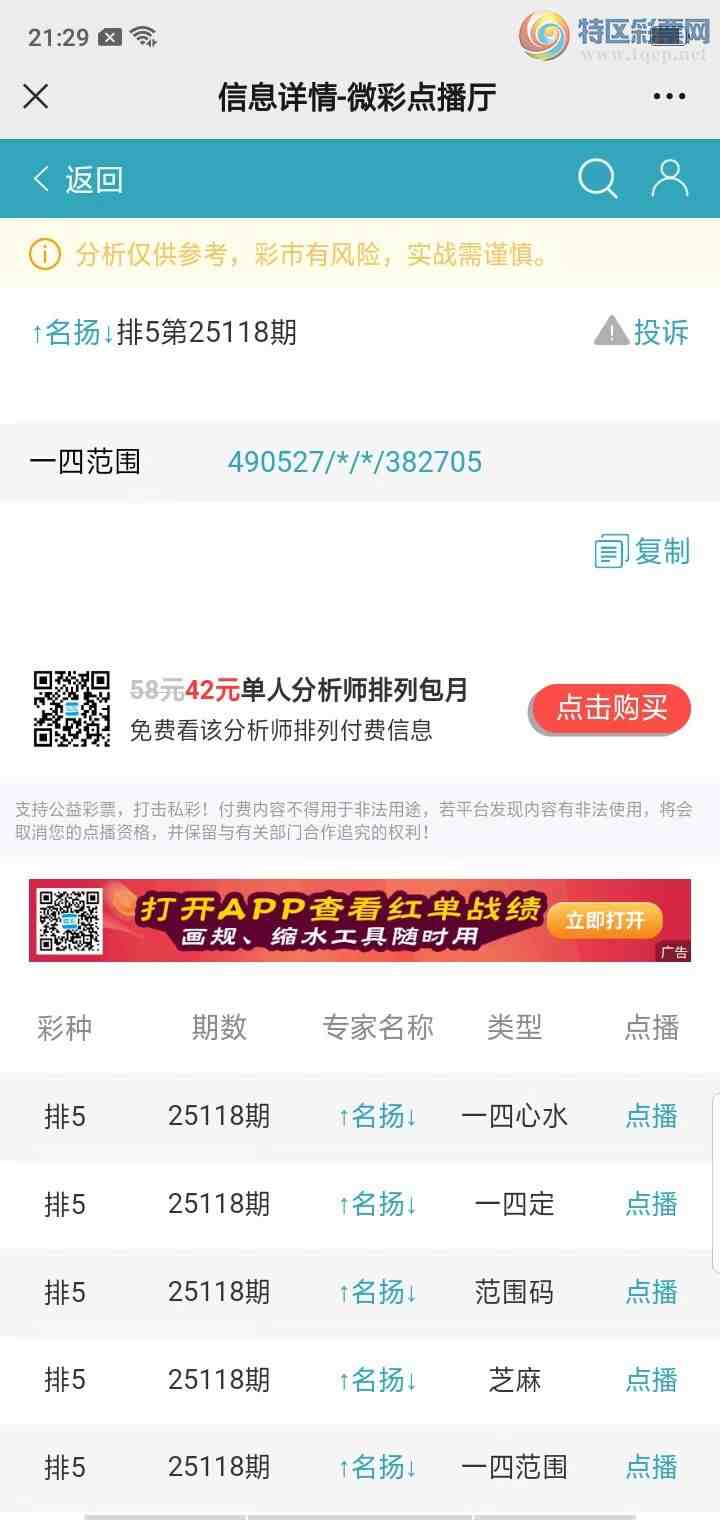Viewport: 720px width, 1520px height.
Task: Click the 复制 copy icon
Action: point(610,551)
